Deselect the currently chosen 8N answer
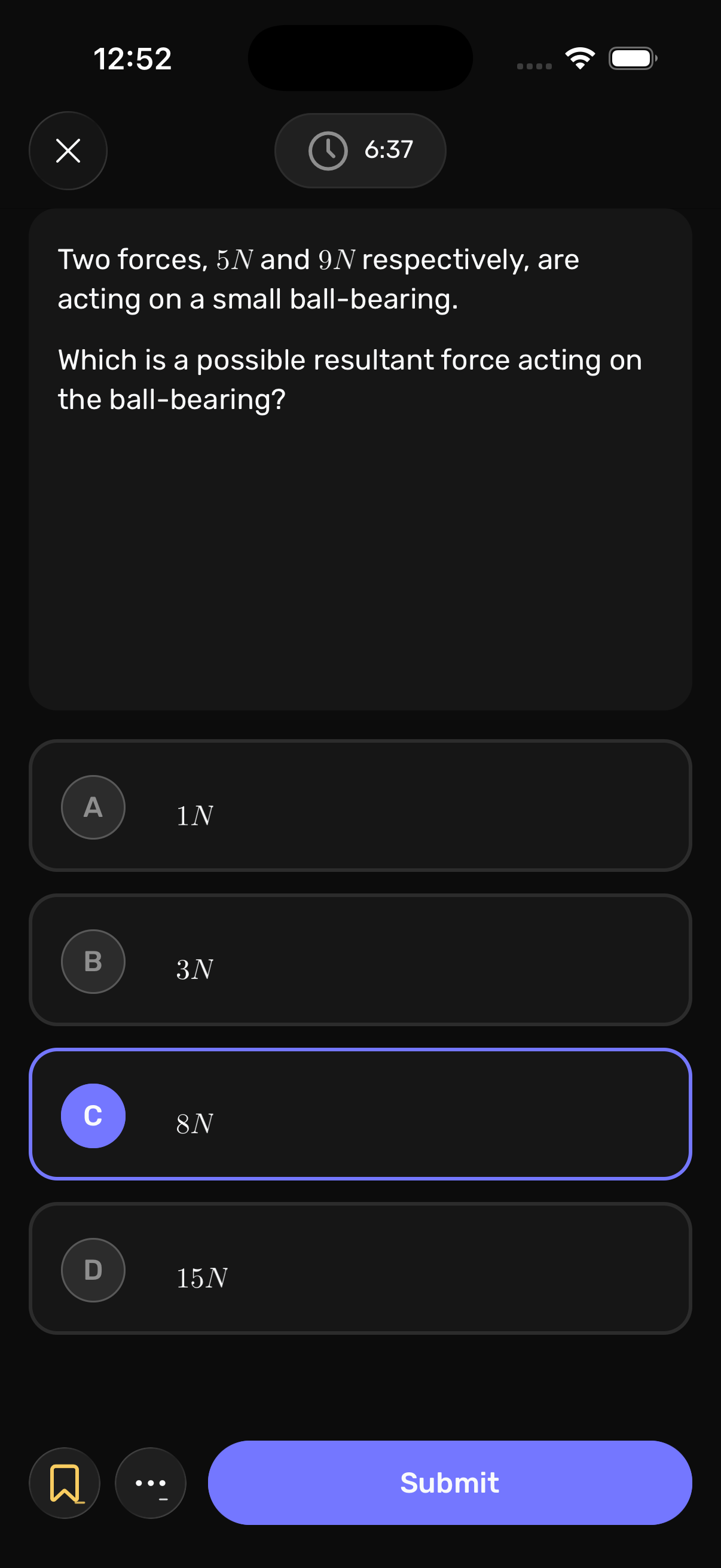The image size is (721, 1568). (361, 1115)
